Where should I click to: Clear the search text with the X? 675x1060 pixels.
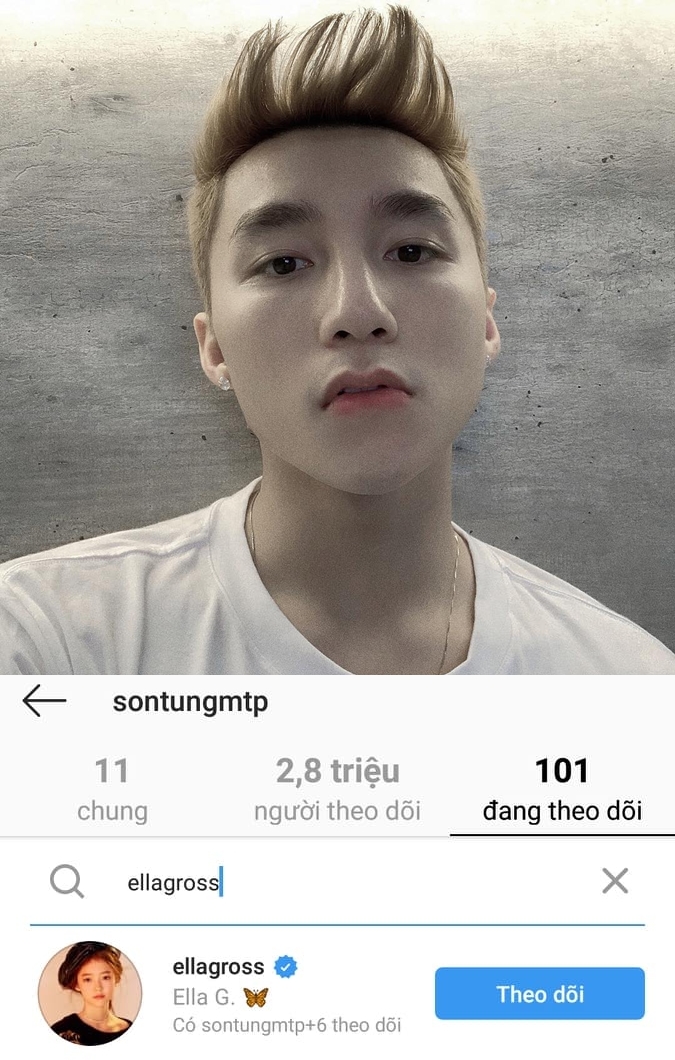click(x=614, y=881)
